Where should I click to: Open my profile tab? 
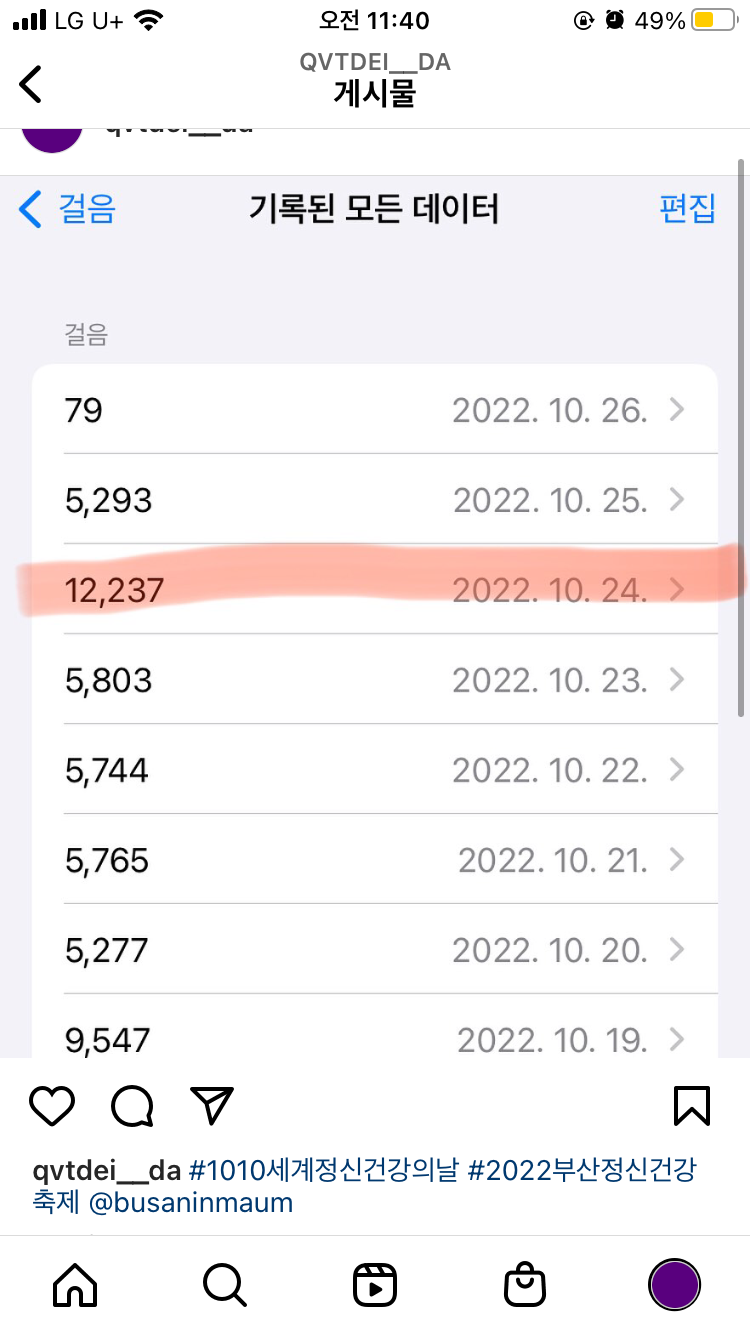[674, 1284]
